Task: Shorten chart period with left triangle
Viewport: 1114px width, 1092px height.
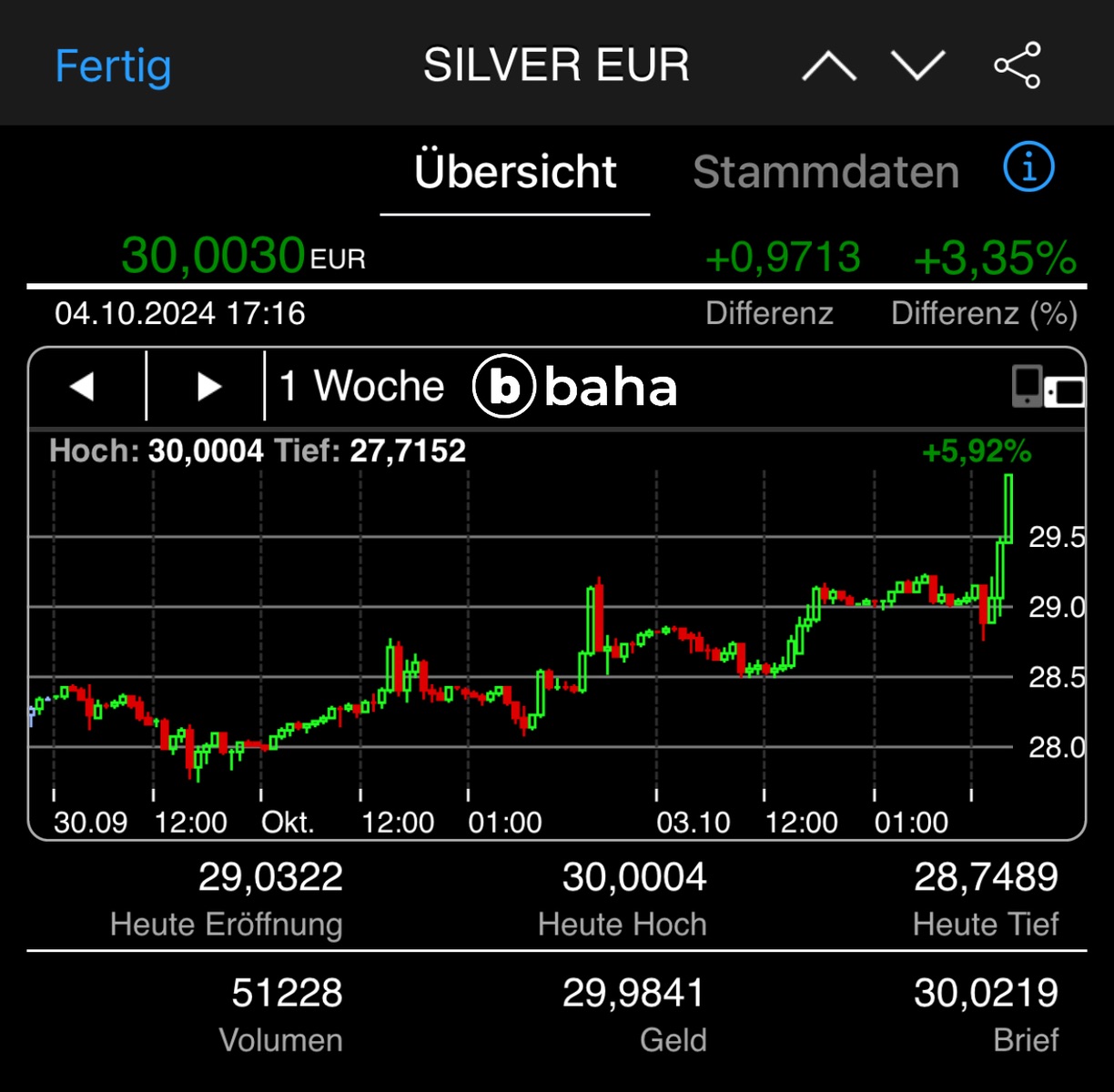Action: tap(83, 387)
